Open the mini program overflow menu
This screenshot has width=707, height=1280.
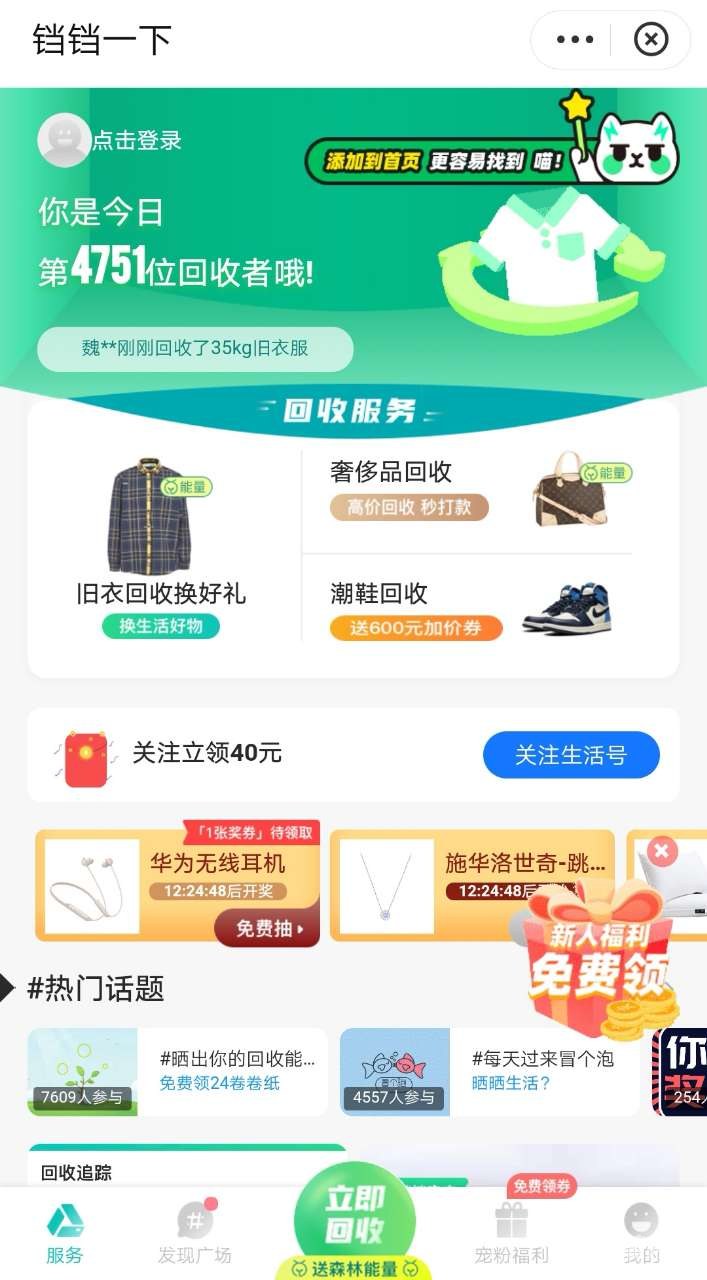[575, 40]
